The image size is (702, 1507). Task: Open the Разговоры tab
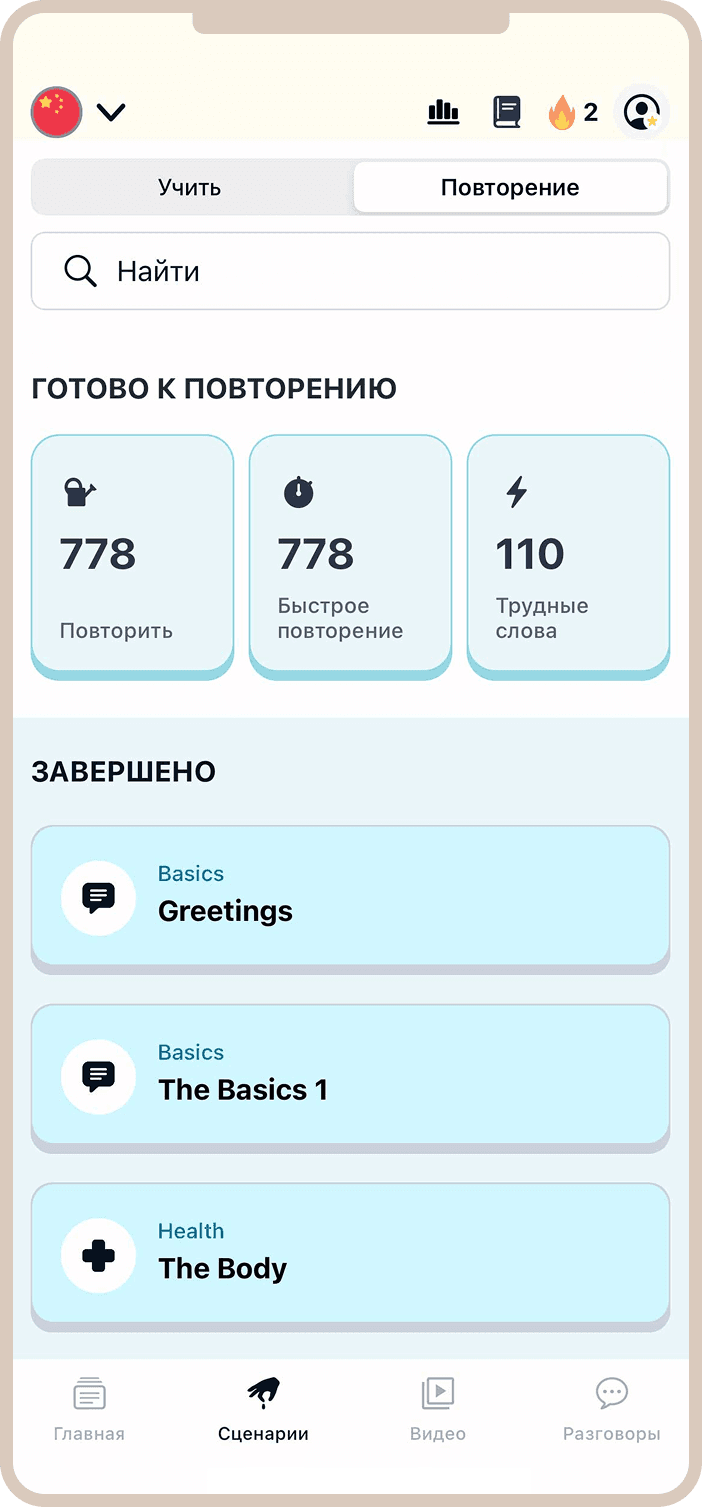[611, 1409]
